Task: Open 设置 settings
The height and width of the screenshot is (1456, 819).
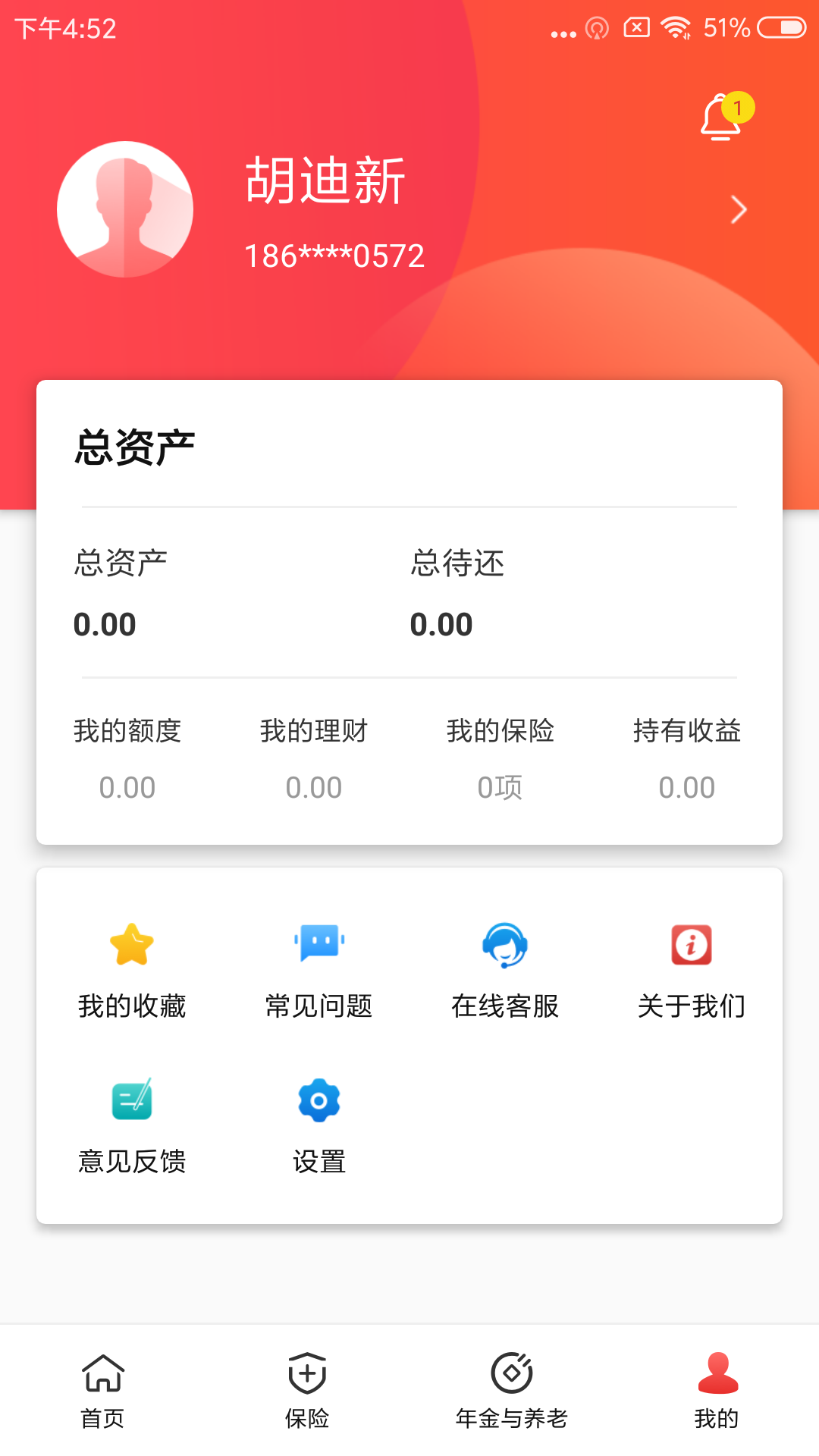Action: coord(319,1127)
